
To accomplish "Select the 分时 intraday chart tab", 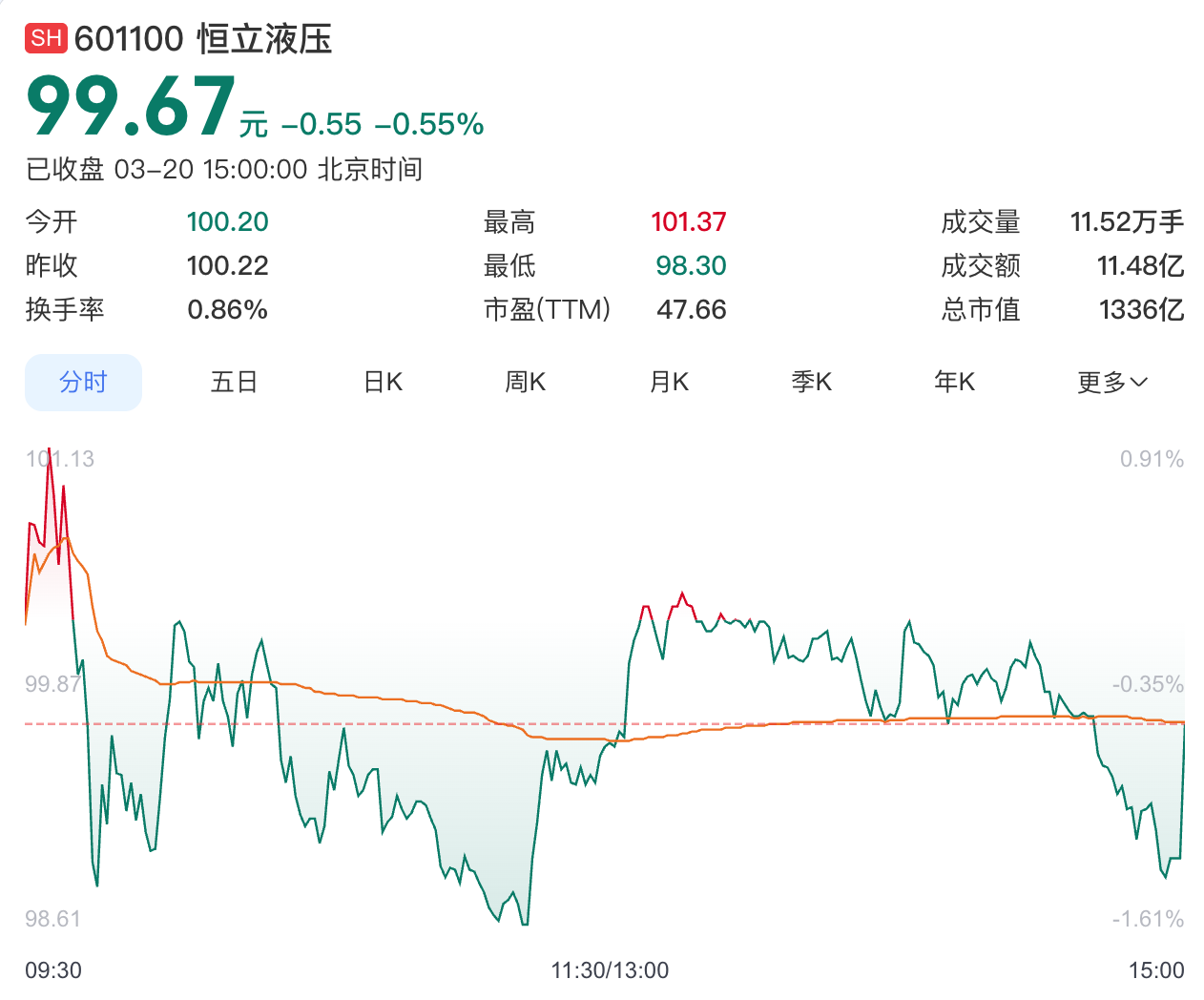I will [x=83, y=383].
